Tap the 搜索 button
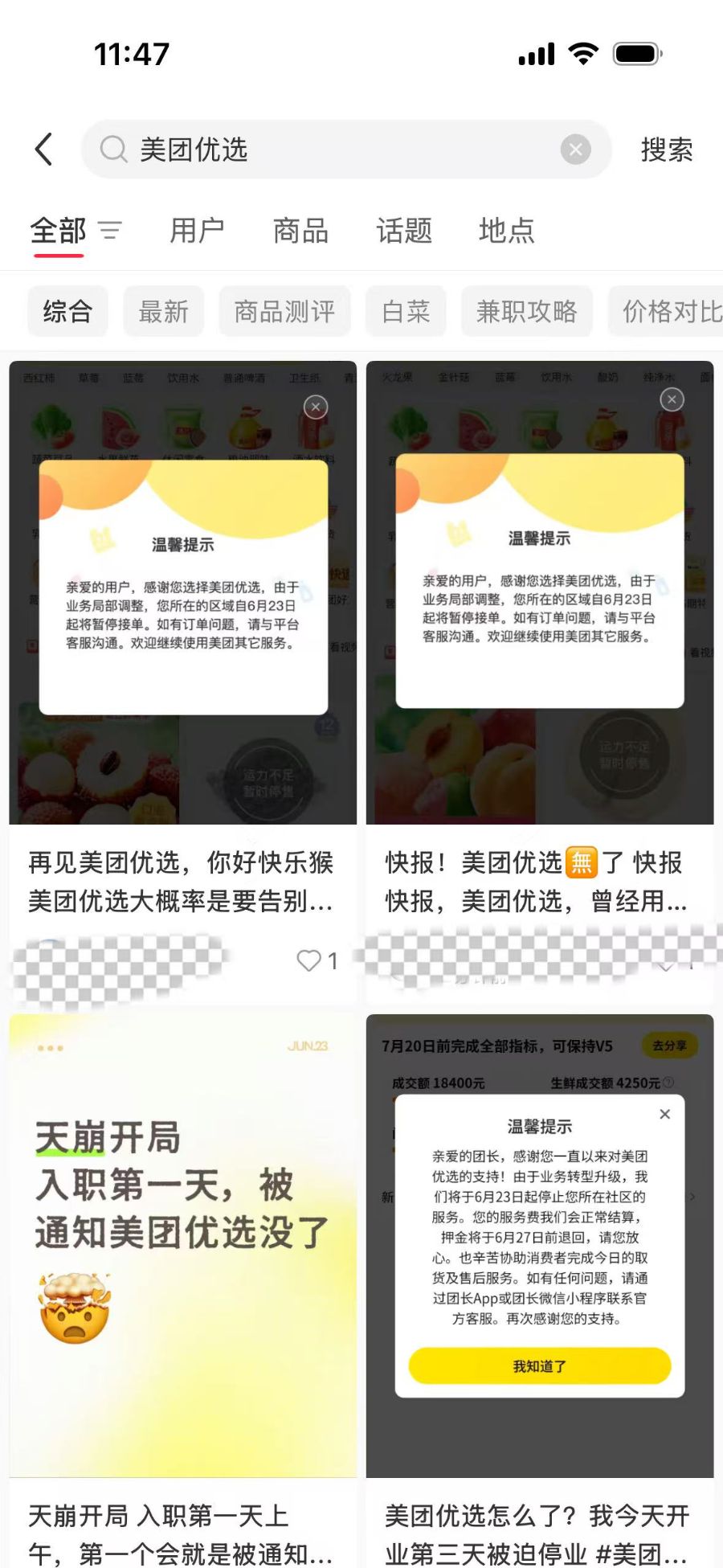Screen dimensions: 723x1568 pyautogui.click(x=666, y=149)
